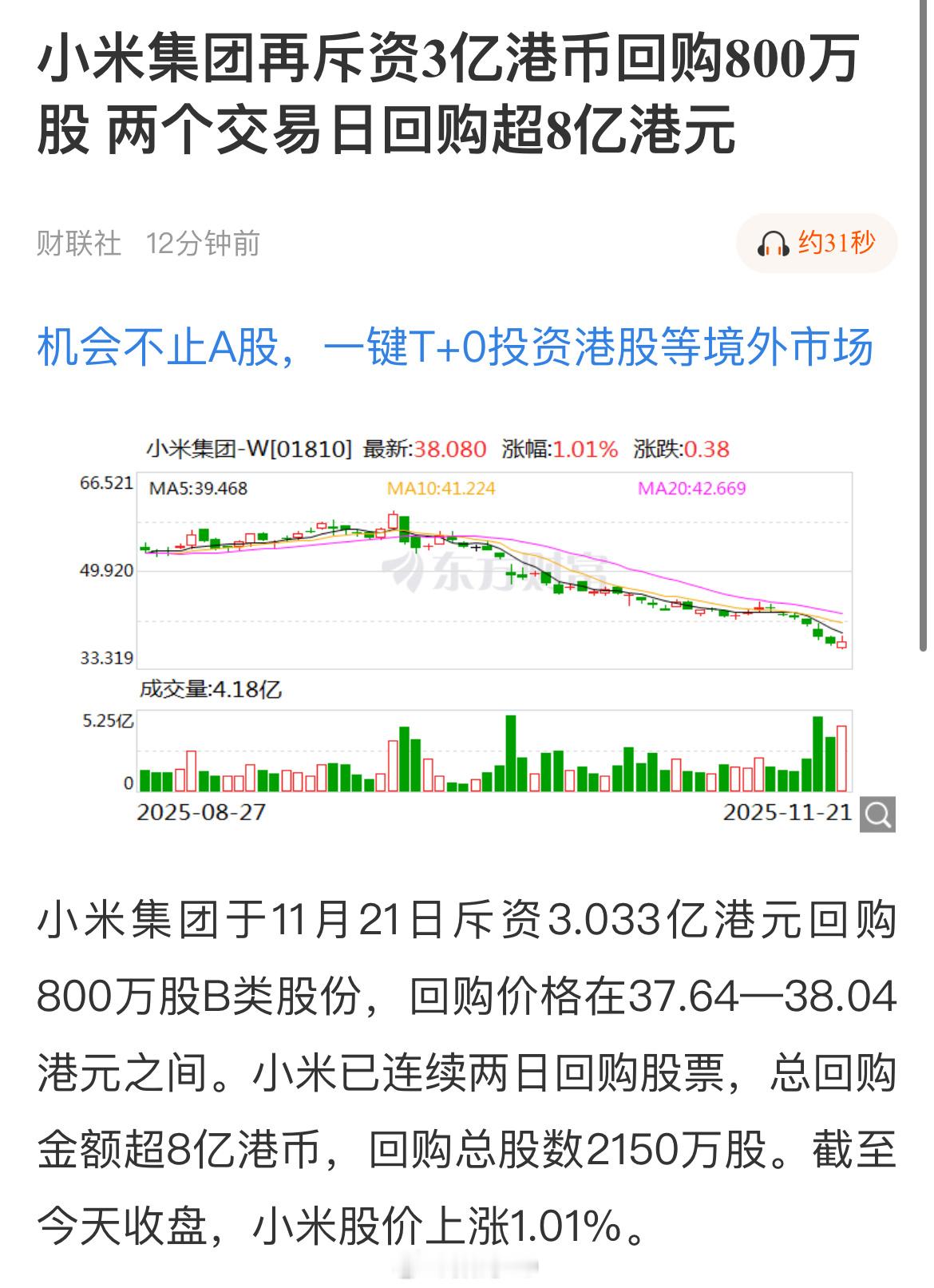Select the 涨跌:0.38 change value

pos(683,450)
